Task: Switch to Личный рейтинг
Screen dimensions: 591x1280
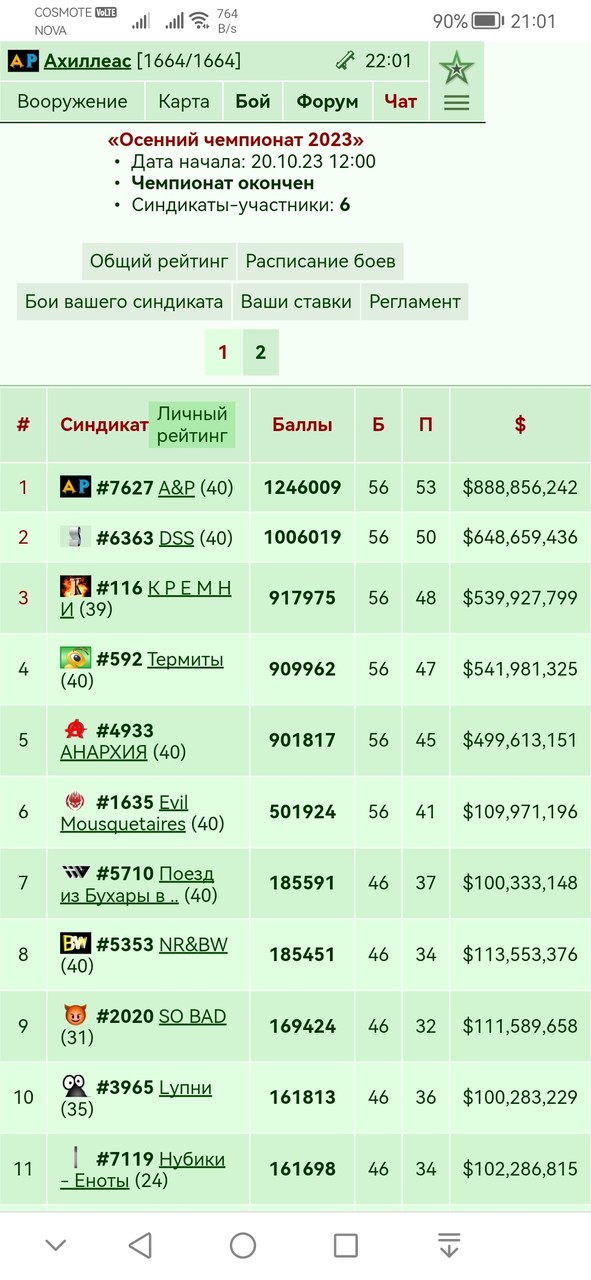Action: [x=192, y=425]
